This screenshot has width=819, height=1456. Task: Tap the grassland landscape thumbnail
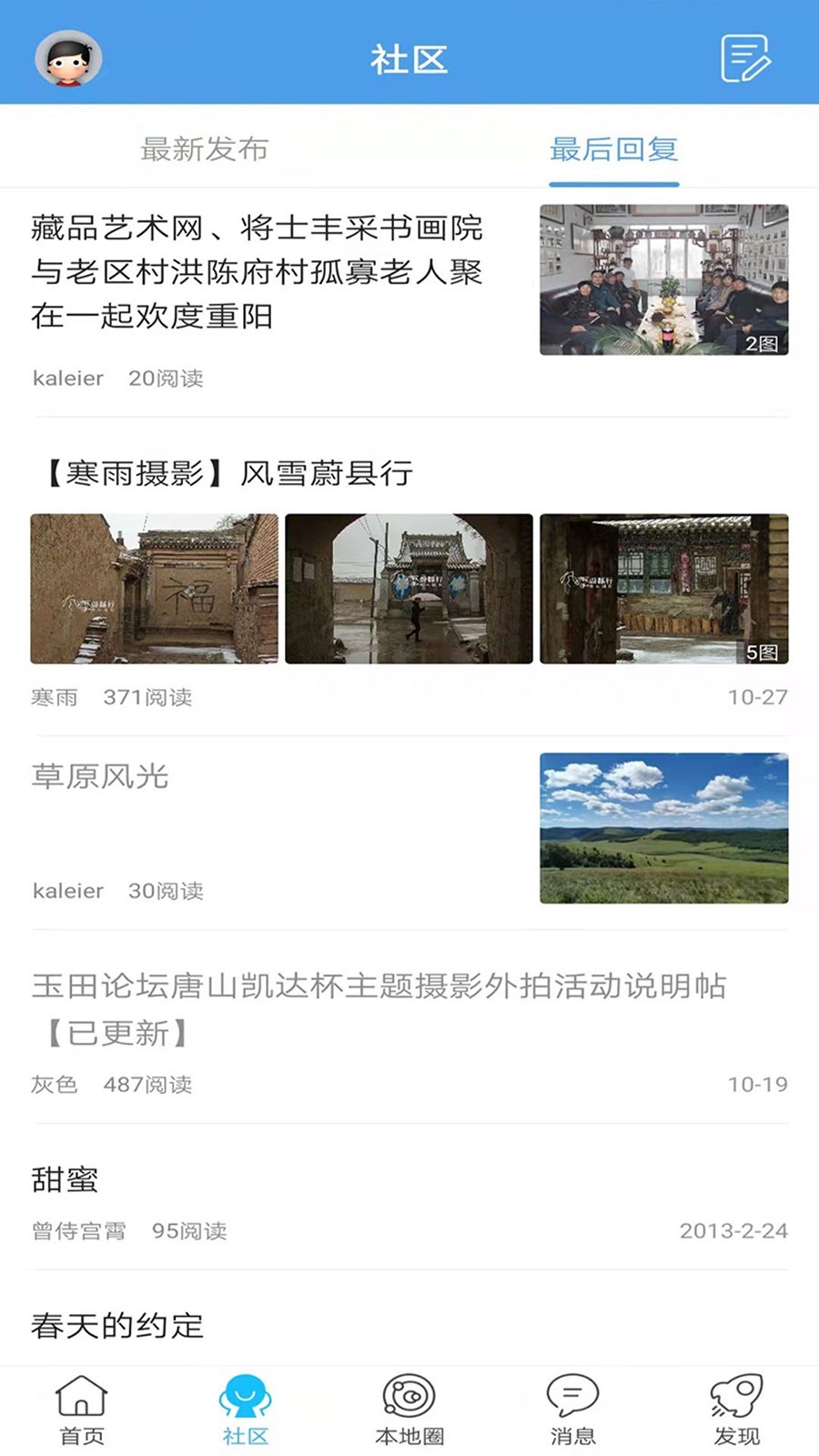coord(665,828)
